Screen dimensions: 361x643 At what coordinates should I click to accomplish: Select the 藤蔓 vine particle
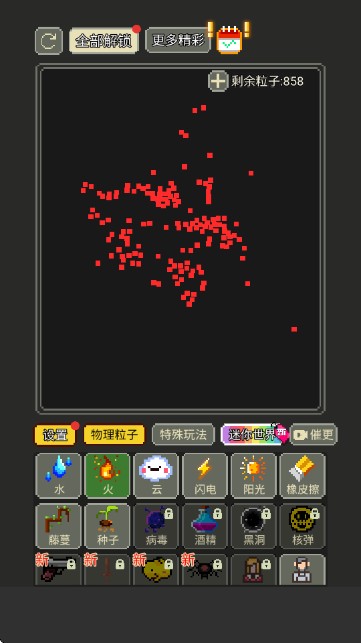pyautogui.click(x=59, y=526)
